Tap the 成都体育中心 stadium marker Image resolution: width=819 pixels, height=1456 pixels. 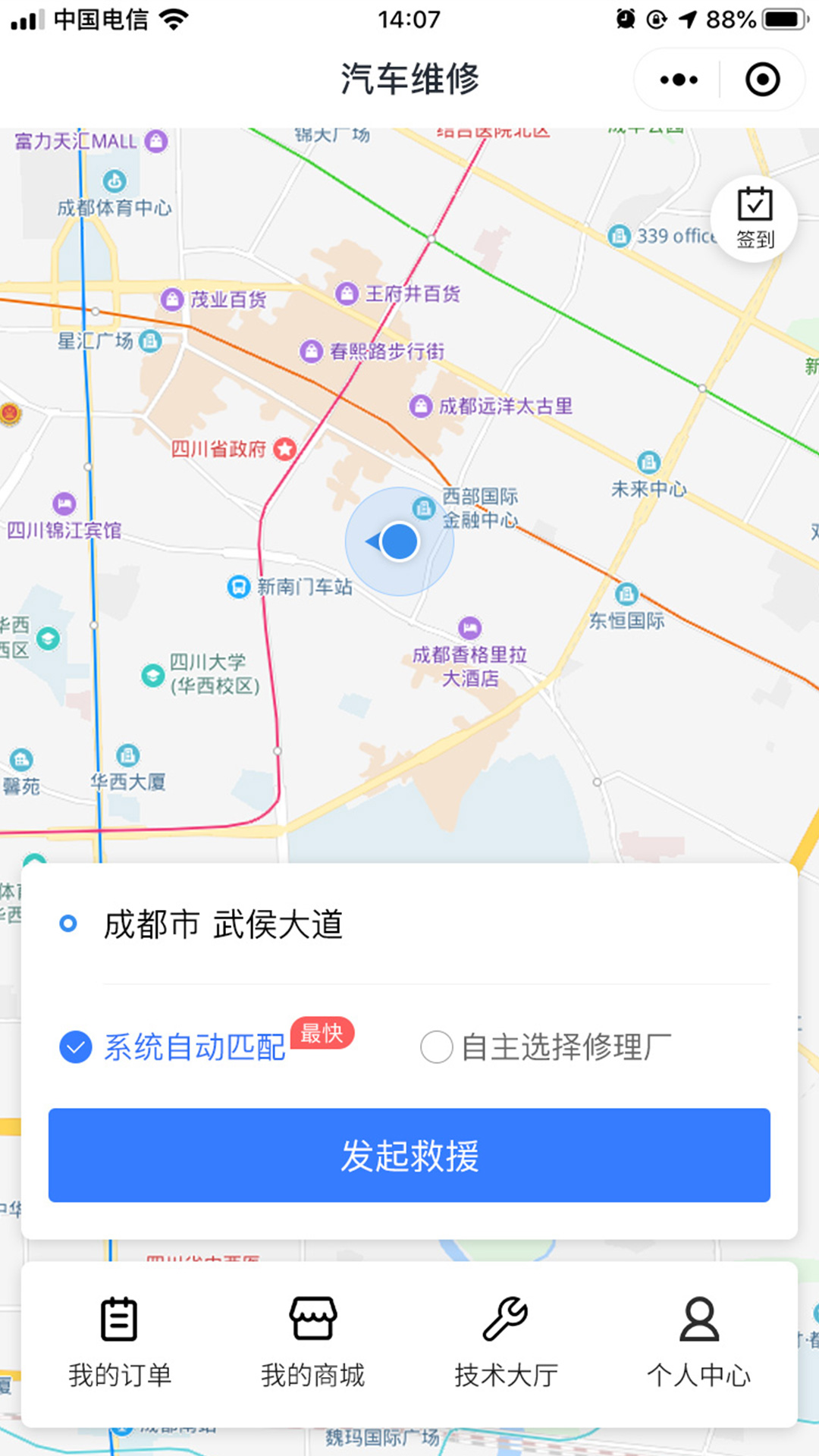114,180
